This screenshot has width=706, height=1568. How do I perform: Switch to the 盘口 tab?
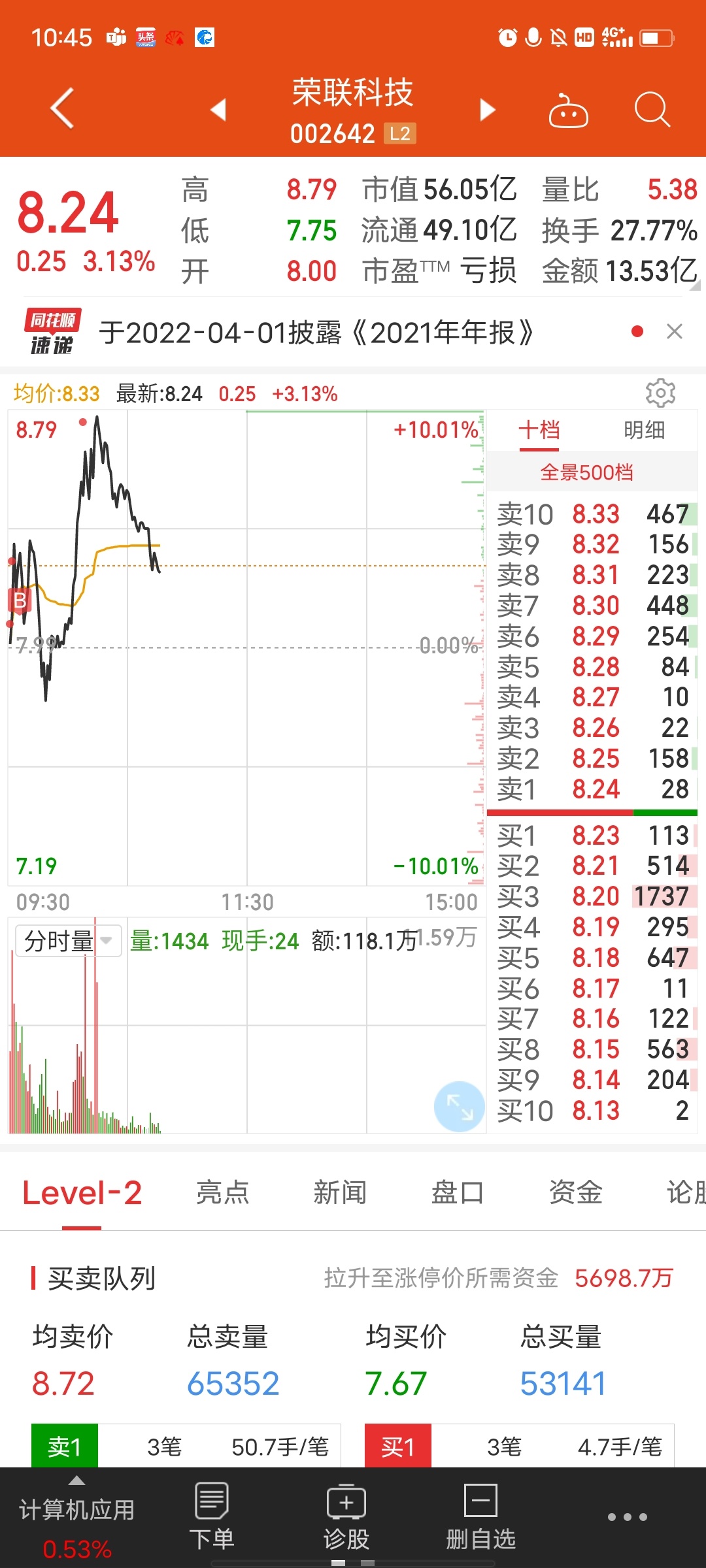click(458, 1192)
